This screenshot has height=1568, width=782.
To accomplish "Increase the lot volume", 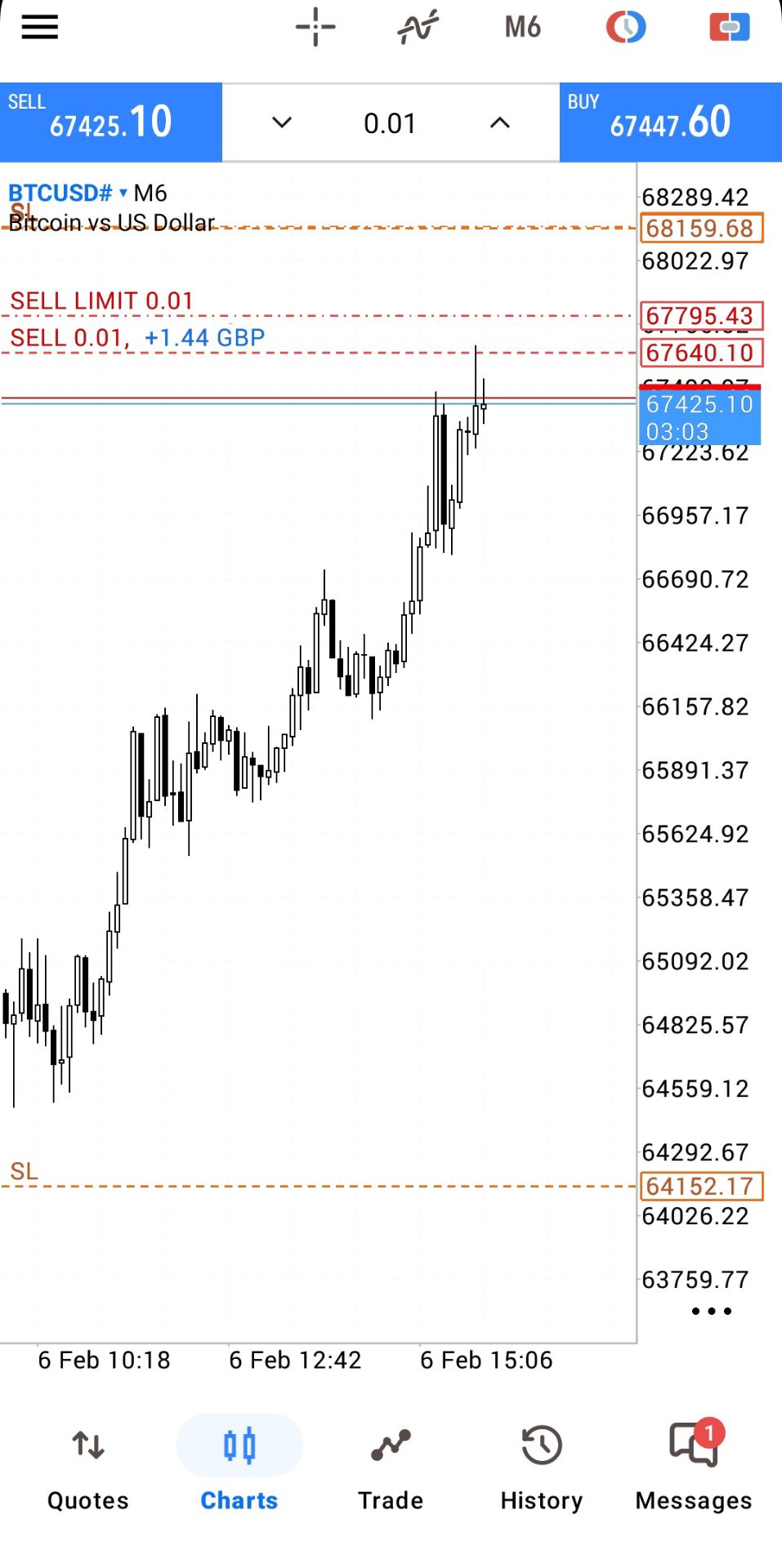I will pos(499,123).
